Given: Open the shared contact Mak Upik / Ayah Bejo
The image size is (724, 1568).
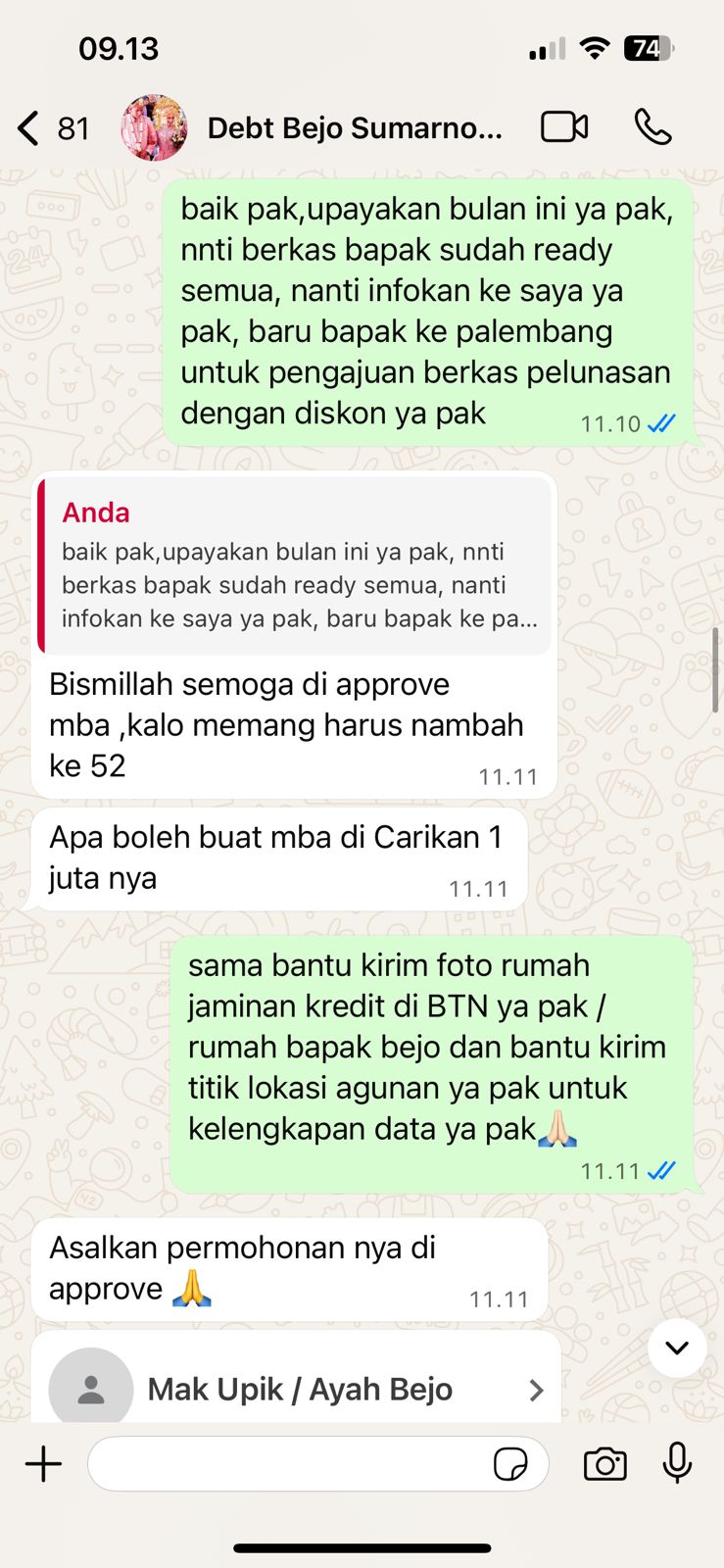Looking at the screenshot, I should [x=299, y=1389].
